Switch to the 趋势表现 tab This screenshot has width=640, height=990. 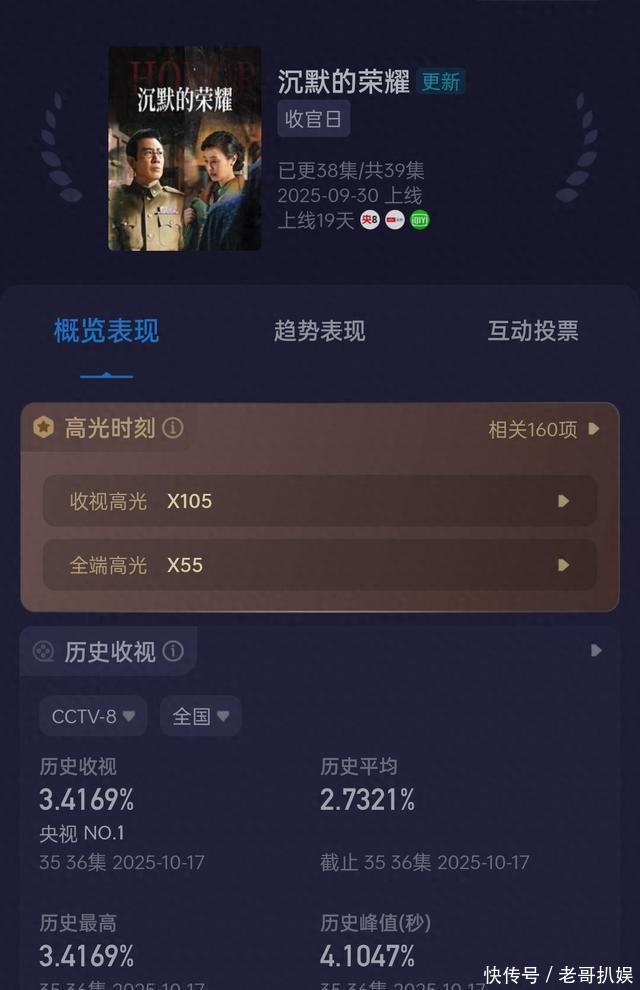[319, 331]
